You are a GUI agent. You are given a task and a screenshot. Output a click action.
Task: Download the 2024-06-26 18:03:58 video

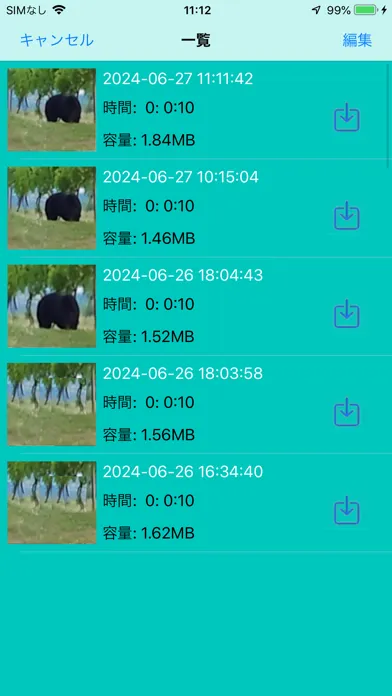[347, 412]
